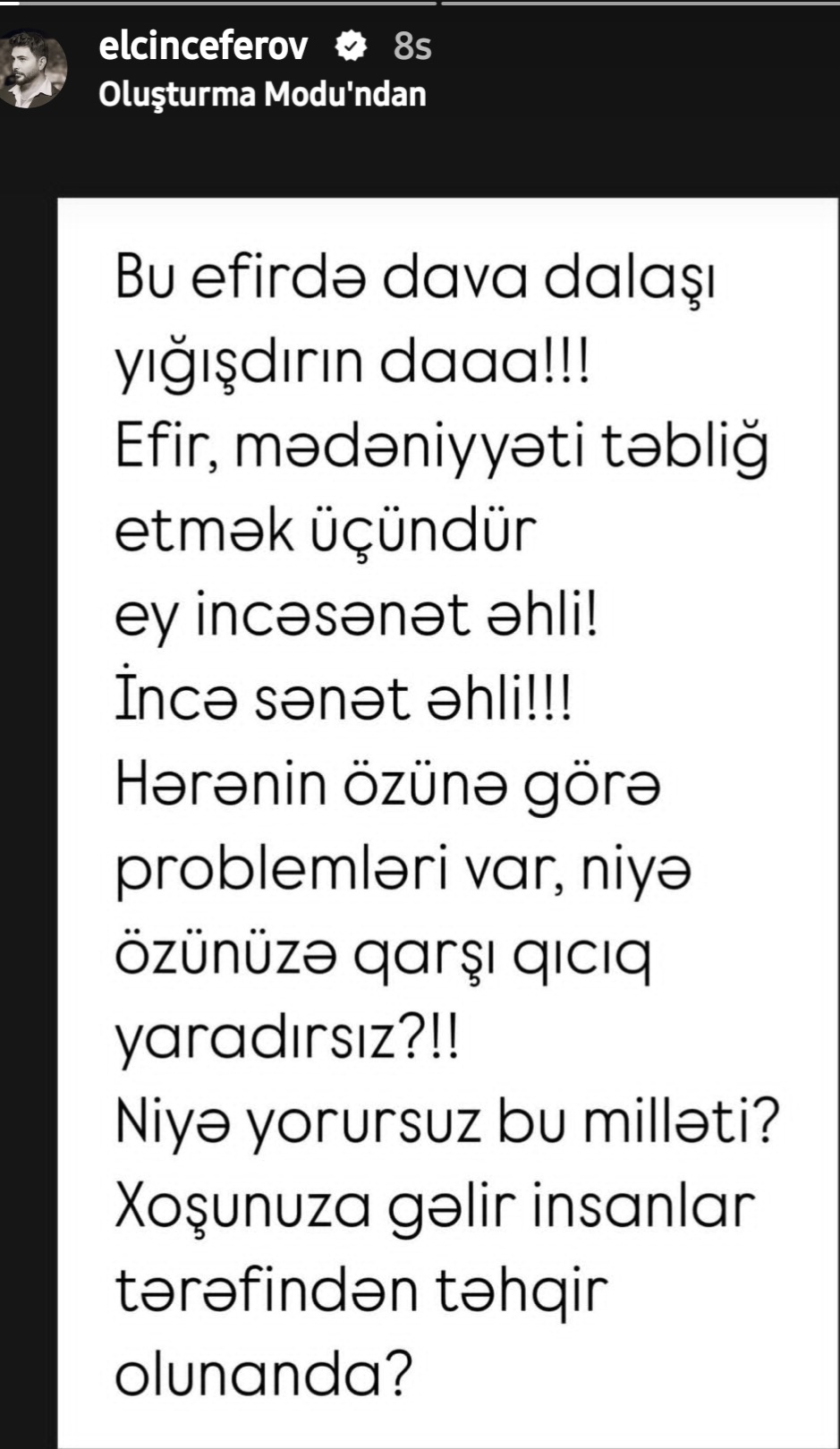Screen dimensions: 840x1449
Task: Open the Oluşturma Modu'ndan label
Action: (262, 94)
